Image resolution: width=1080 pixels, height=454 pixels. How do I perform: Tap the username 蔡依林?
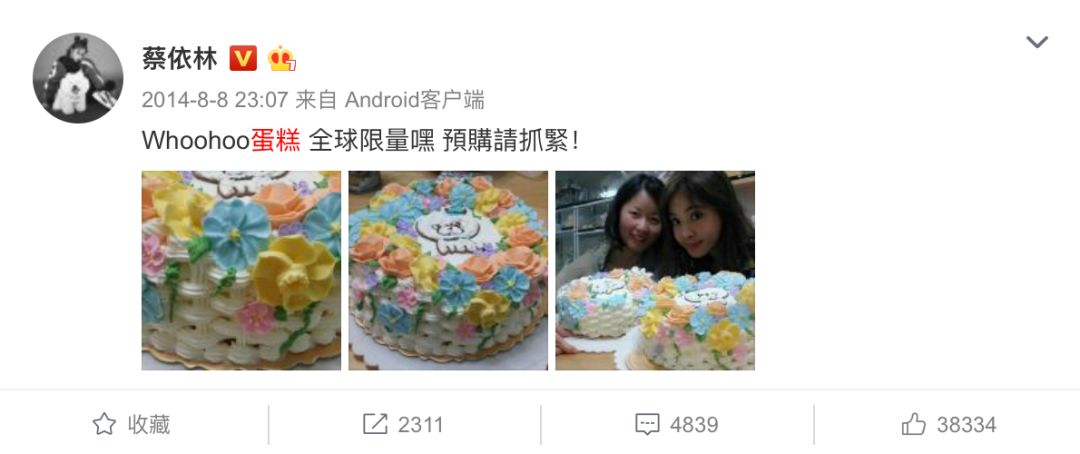[180, 58]
